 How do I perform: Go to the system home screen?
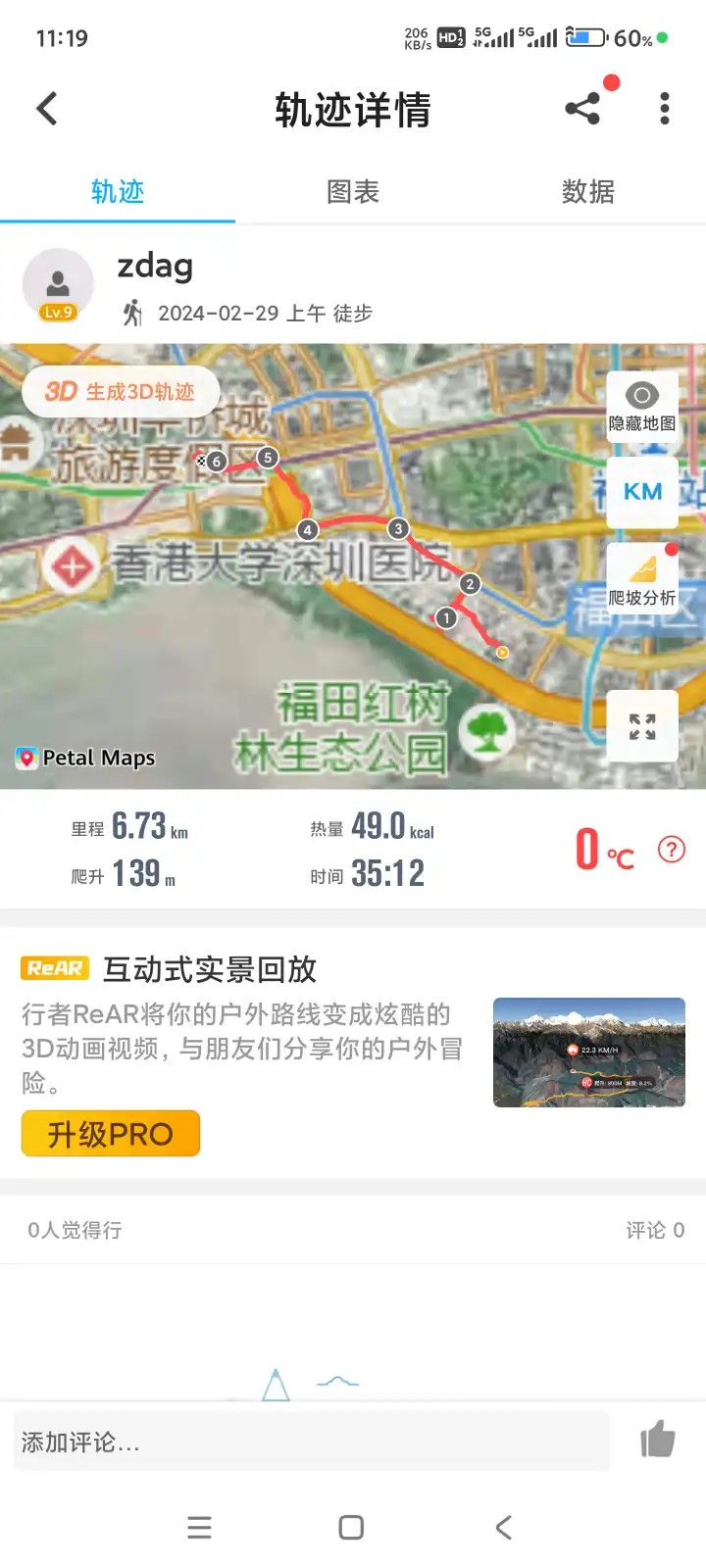pos(351,1527)
